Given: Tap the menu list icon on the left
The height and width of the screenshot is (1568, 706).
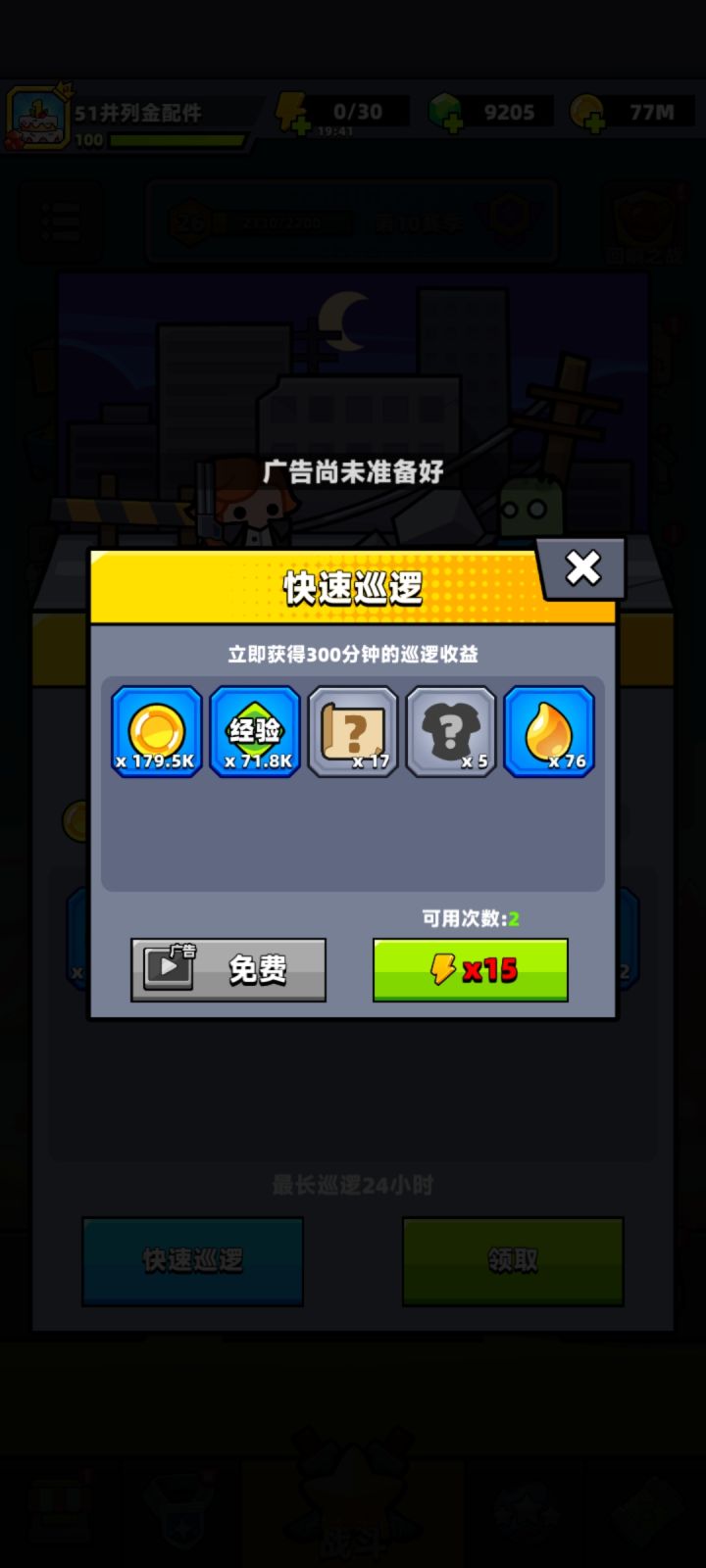Looking at the screenshot, I should (x=61, y=223).
